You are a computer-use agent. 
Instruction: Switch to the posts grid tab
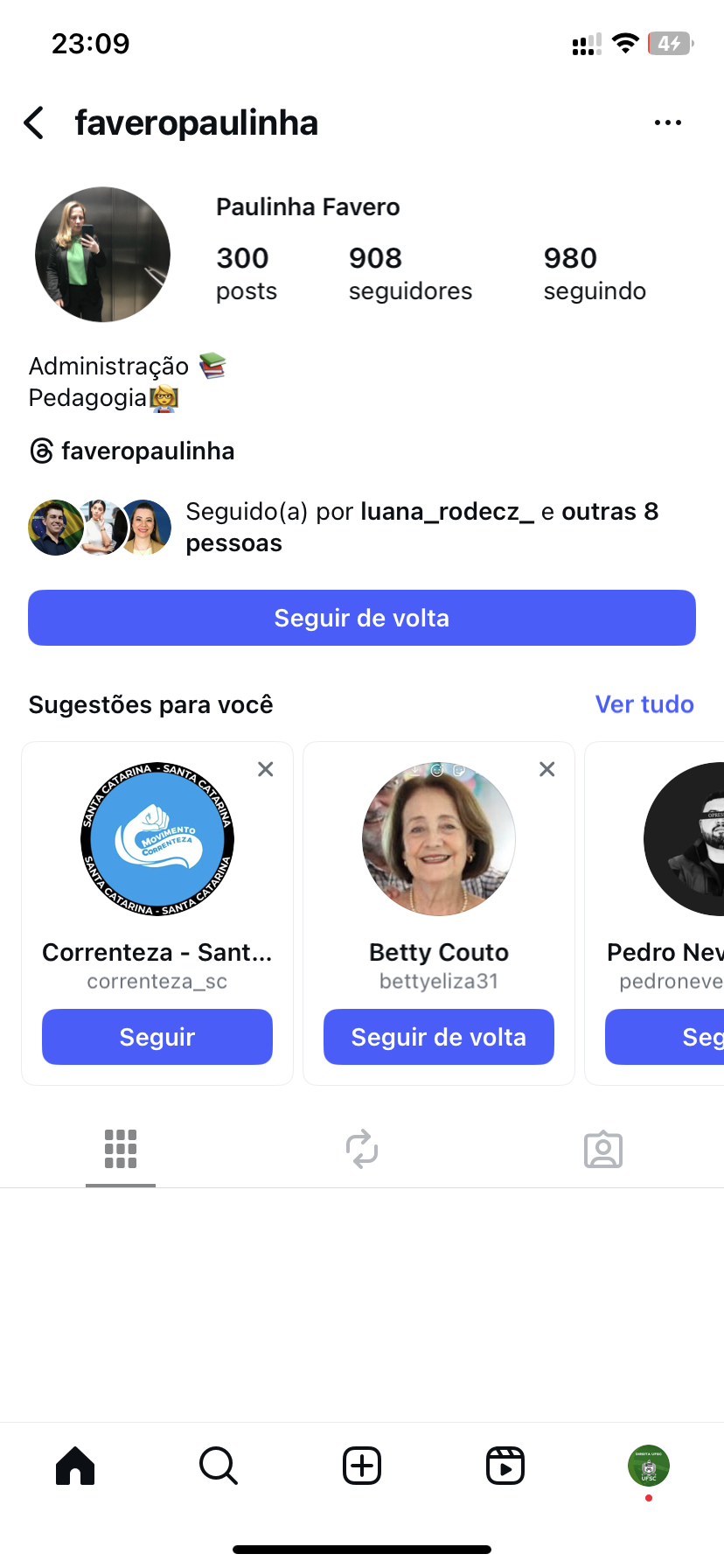(121, 1149)
